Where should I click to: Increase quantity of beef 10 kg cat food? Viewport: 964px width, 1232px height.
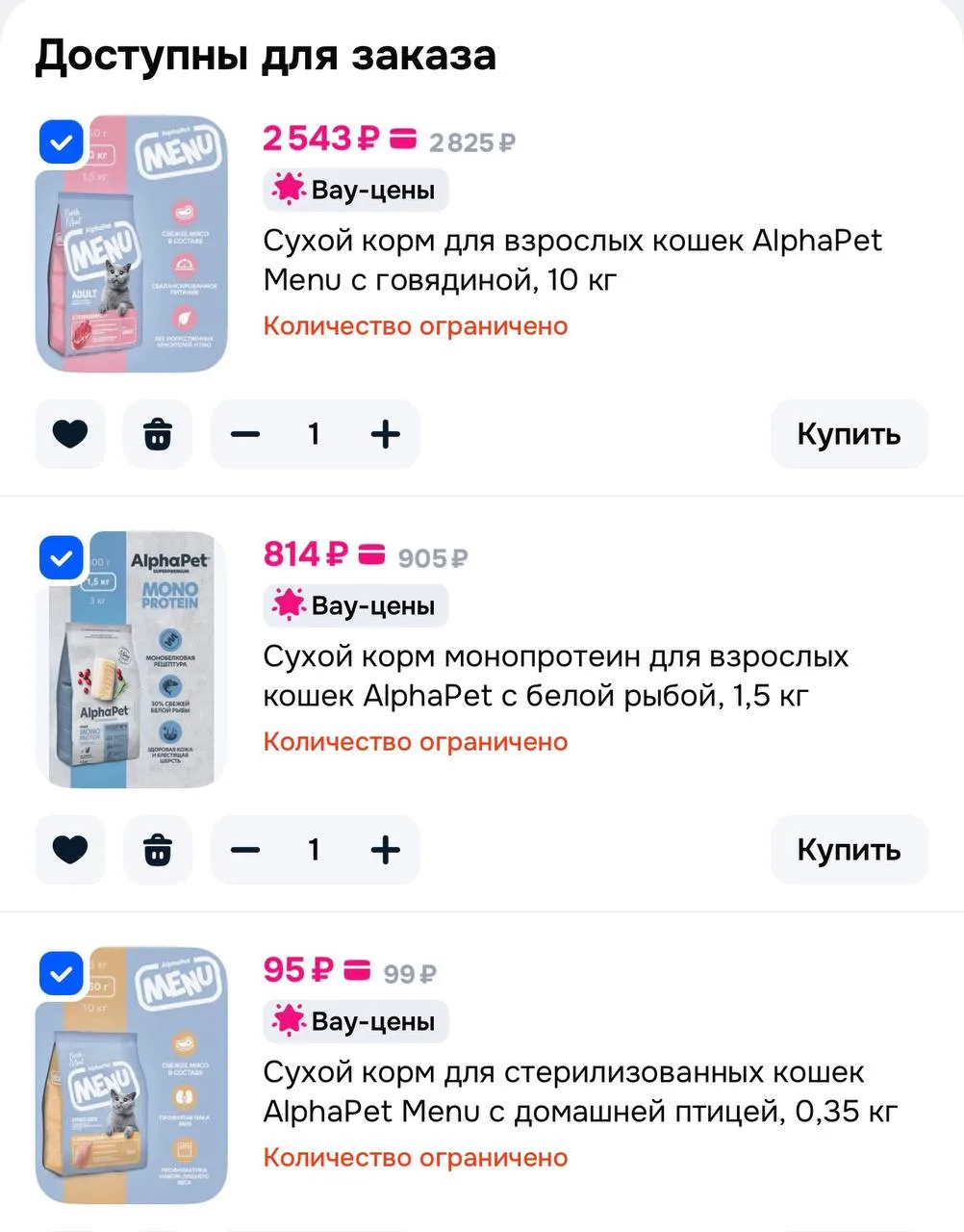coord(385,434)
